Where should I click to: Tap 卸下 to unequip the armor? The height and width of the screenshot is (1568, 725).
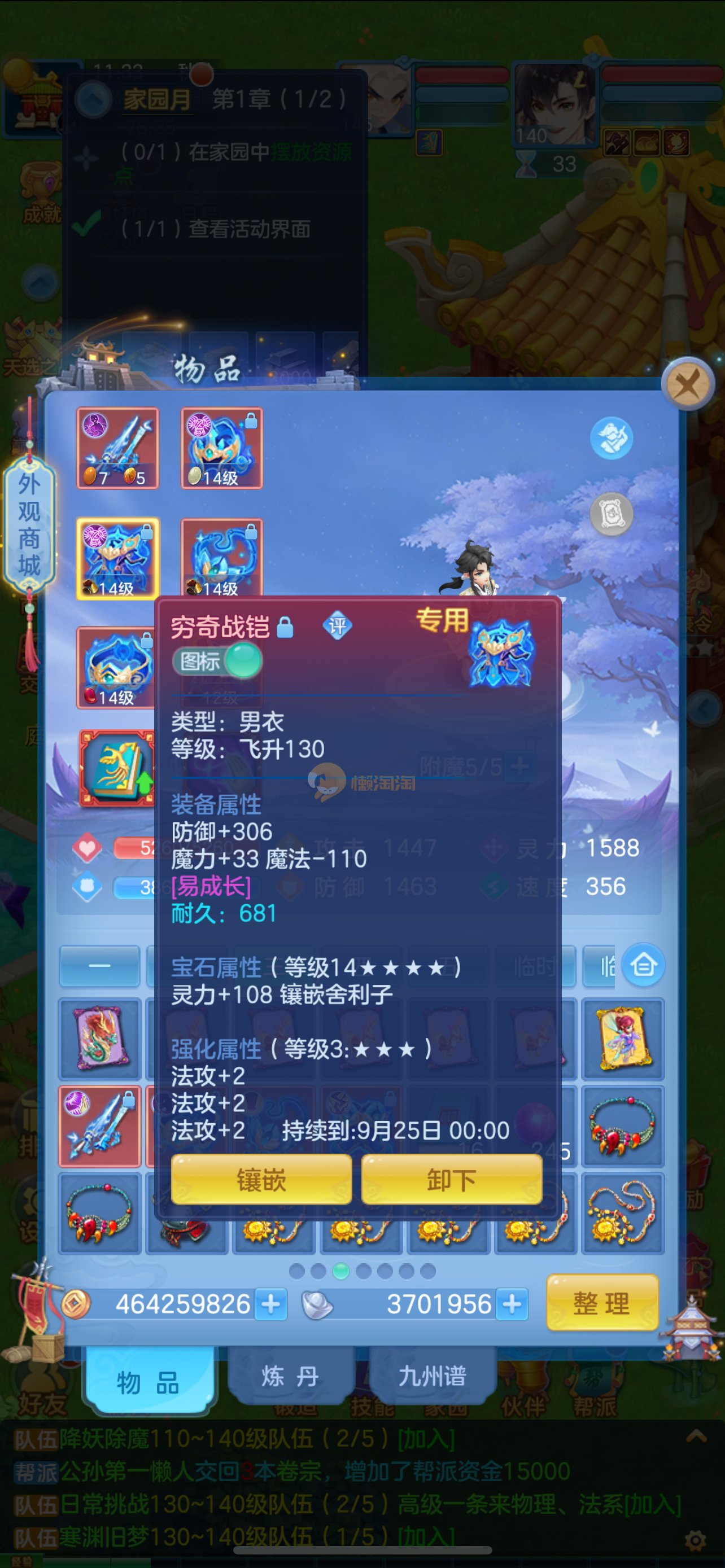click(x=451, y=1180)
